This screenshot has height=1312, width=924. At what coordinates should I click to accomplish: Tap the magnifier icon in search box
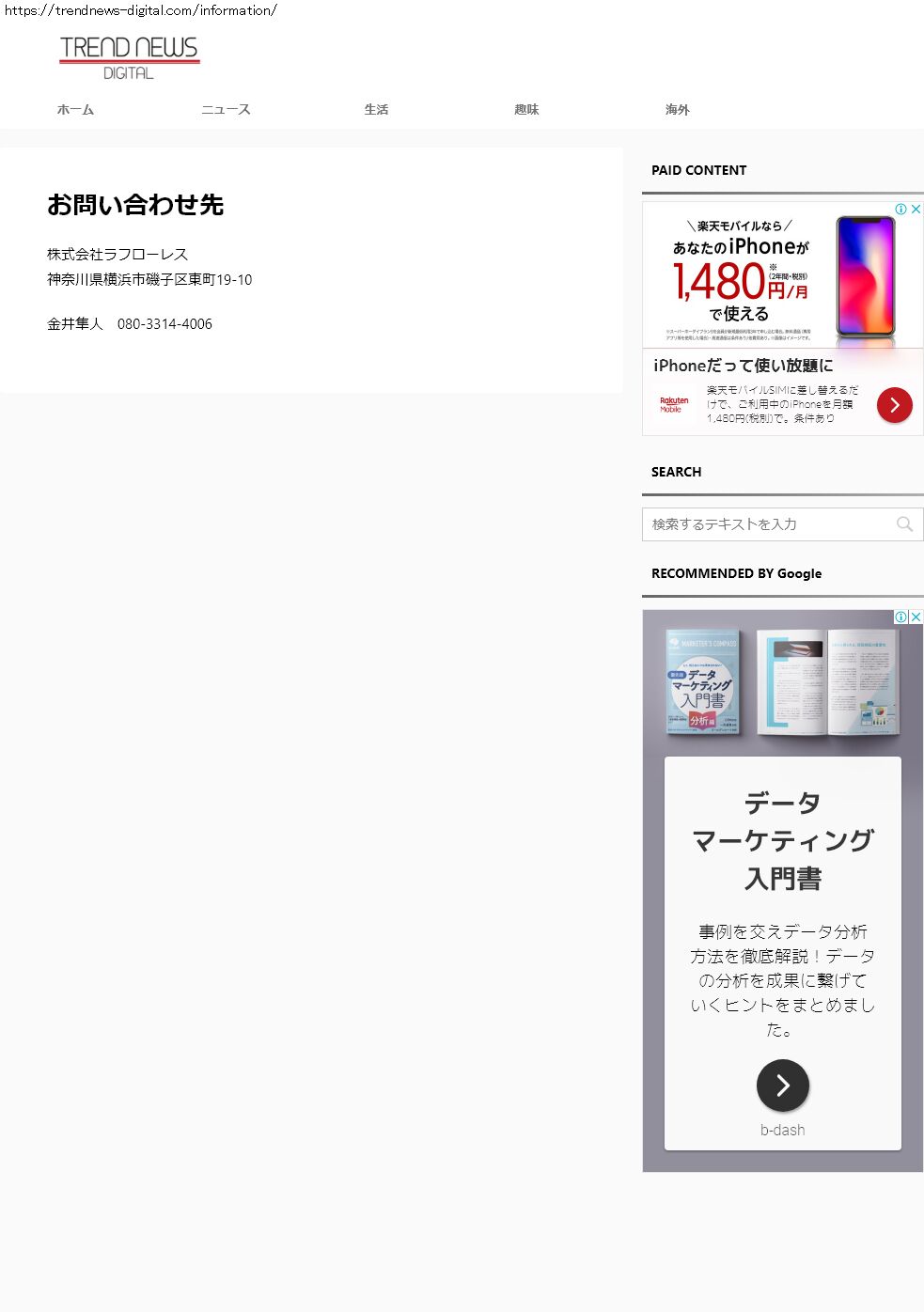point(904,524)
